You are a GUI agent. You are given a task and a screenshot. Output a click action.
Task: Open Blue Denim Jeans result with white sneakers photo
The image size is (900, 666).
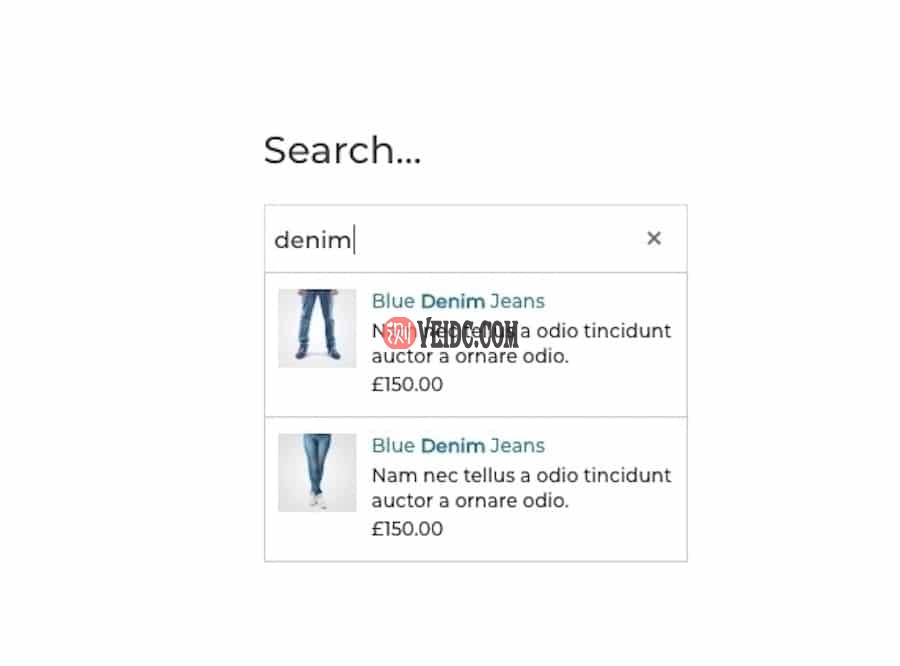click(458, 446)
